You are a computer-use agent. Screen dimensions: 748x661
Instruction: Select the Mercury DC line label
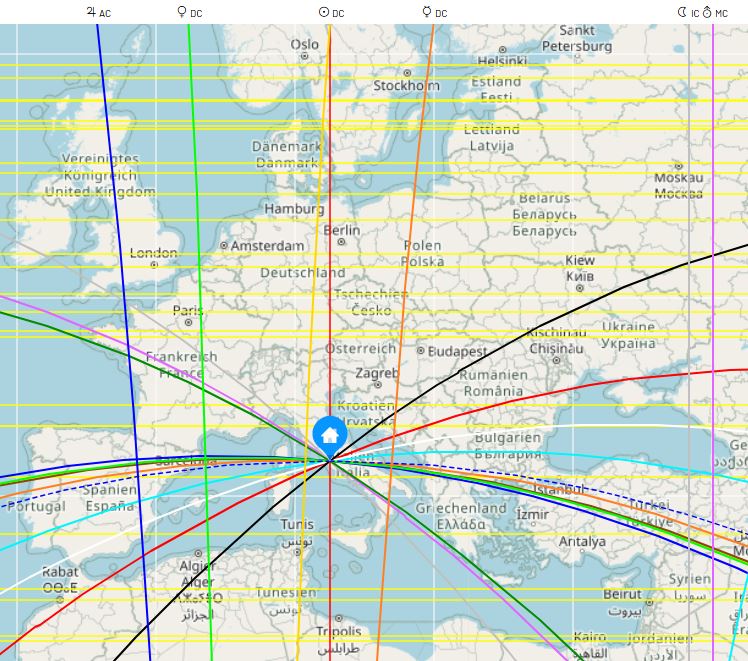[x=434, y=12]
